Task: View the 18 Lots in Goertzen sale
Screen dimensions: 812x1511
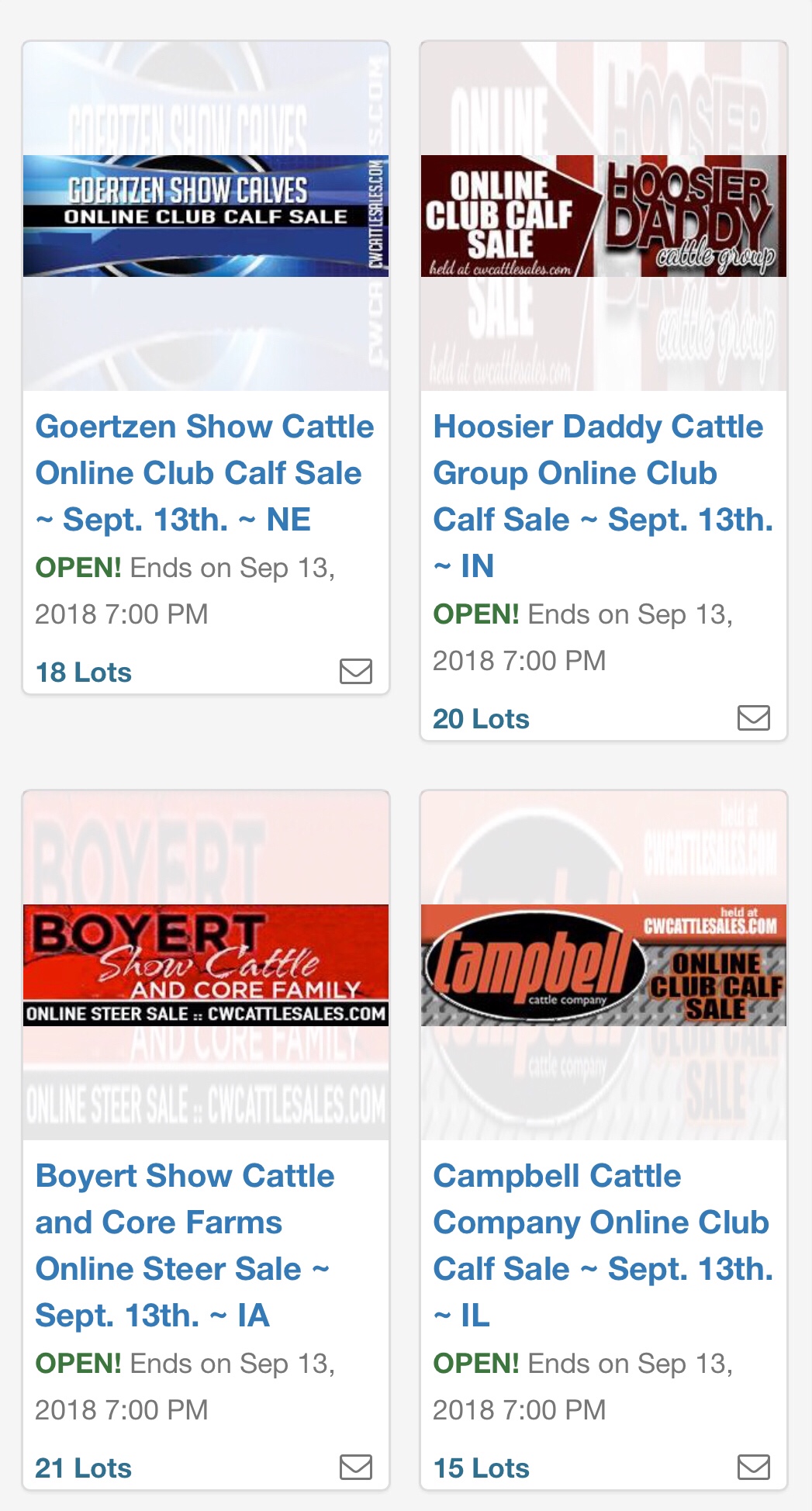Action: pyautogui.click(x=84, y=673)
